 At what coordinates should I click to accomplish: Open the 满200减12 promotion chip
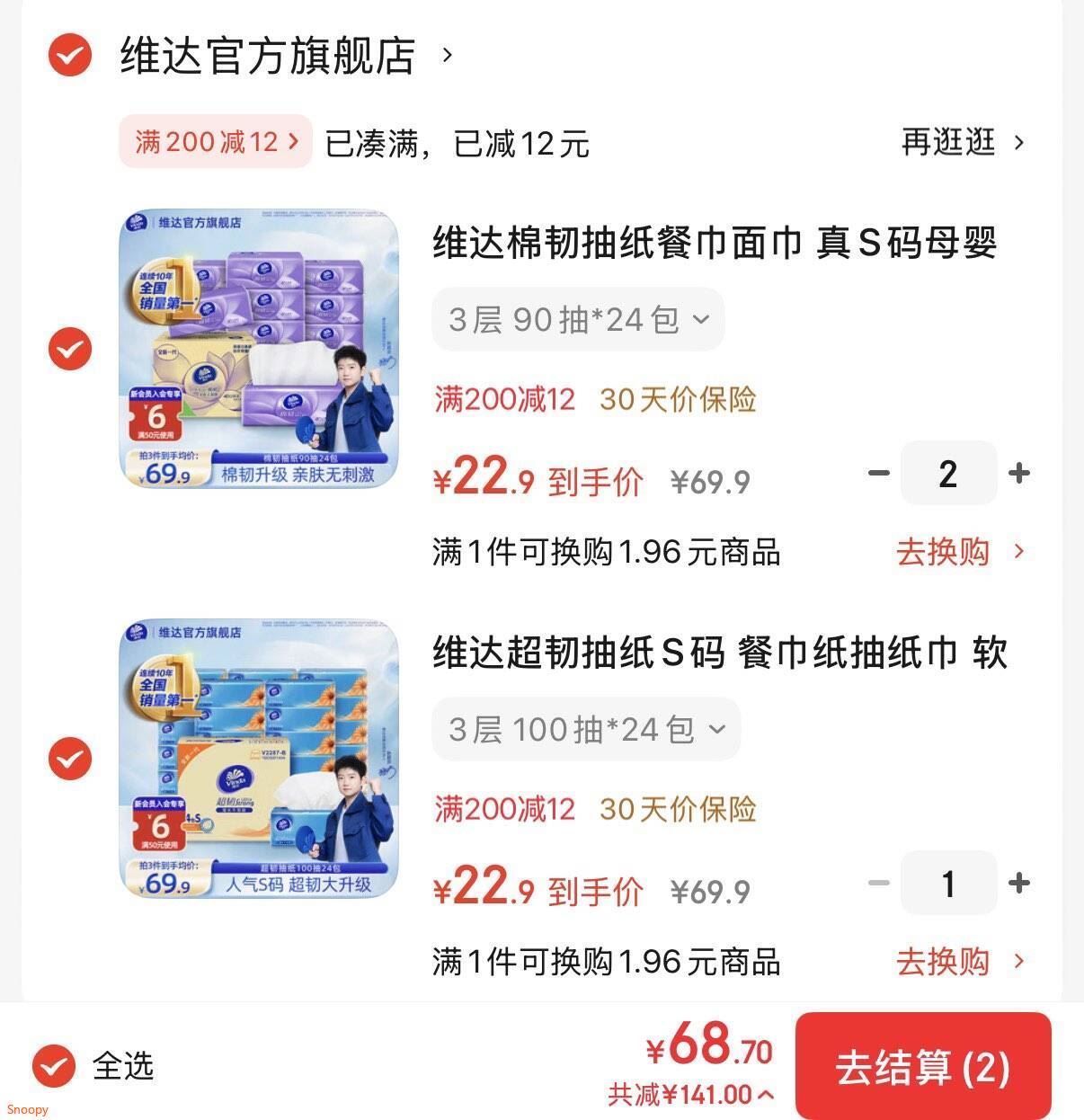pos(216,142)
